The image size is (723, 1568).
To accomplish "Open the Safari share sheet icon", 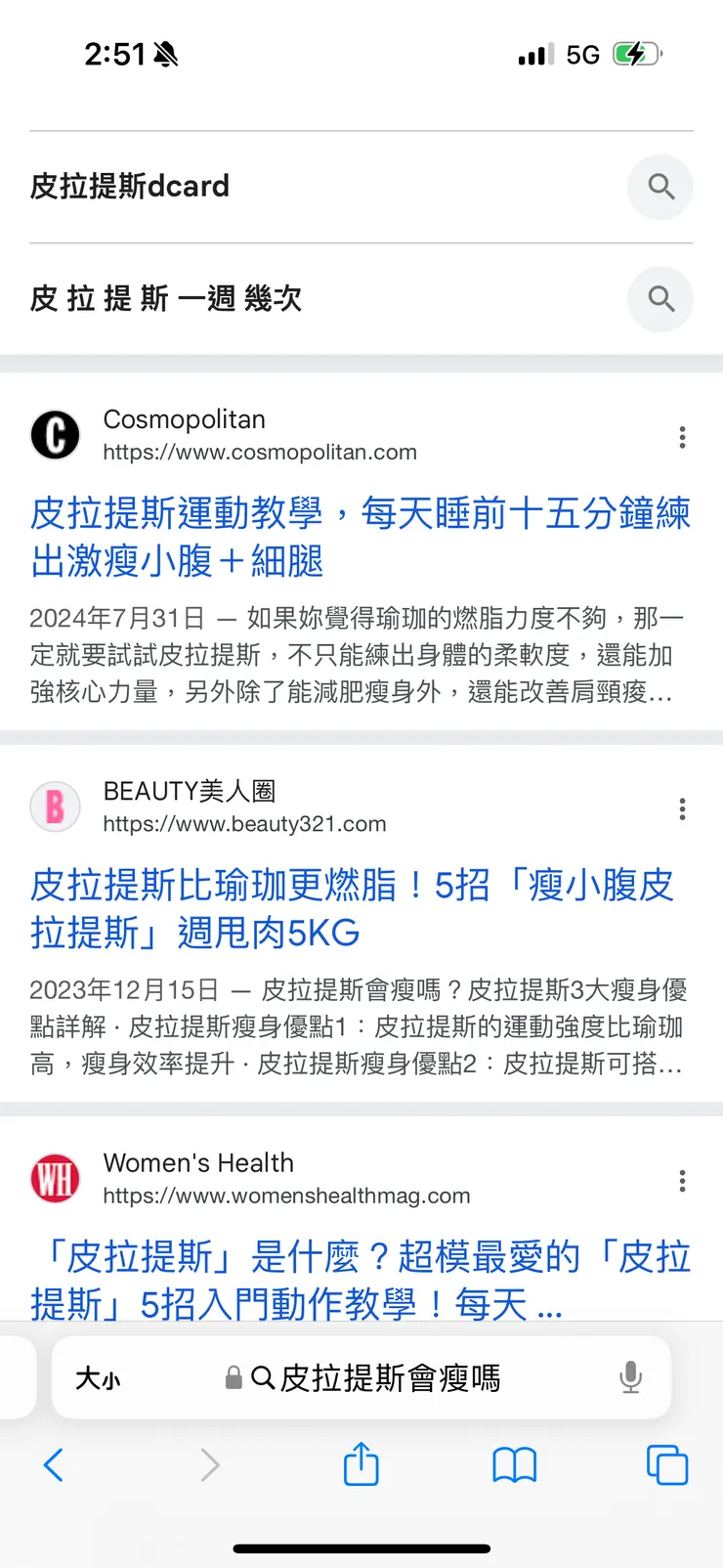I will point(361,1465).
